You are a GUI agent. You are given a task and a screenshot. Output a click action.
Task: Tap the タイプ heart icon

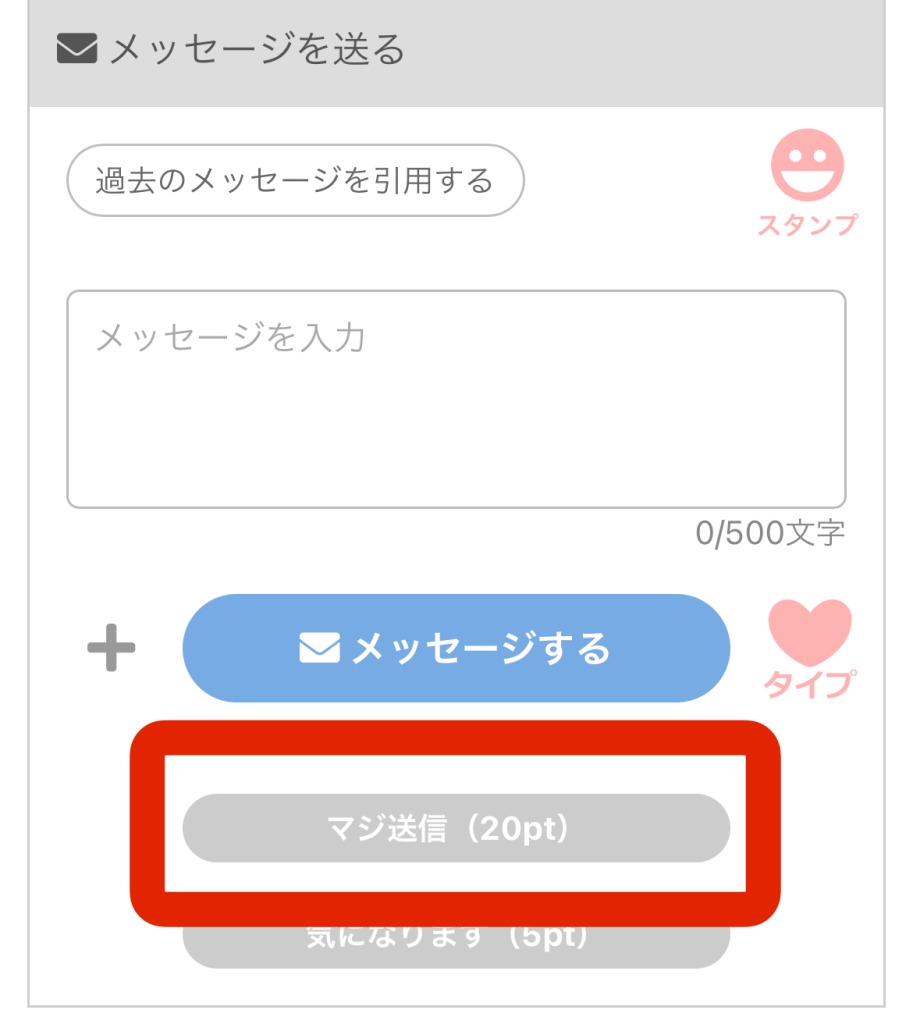pos(809,648)
